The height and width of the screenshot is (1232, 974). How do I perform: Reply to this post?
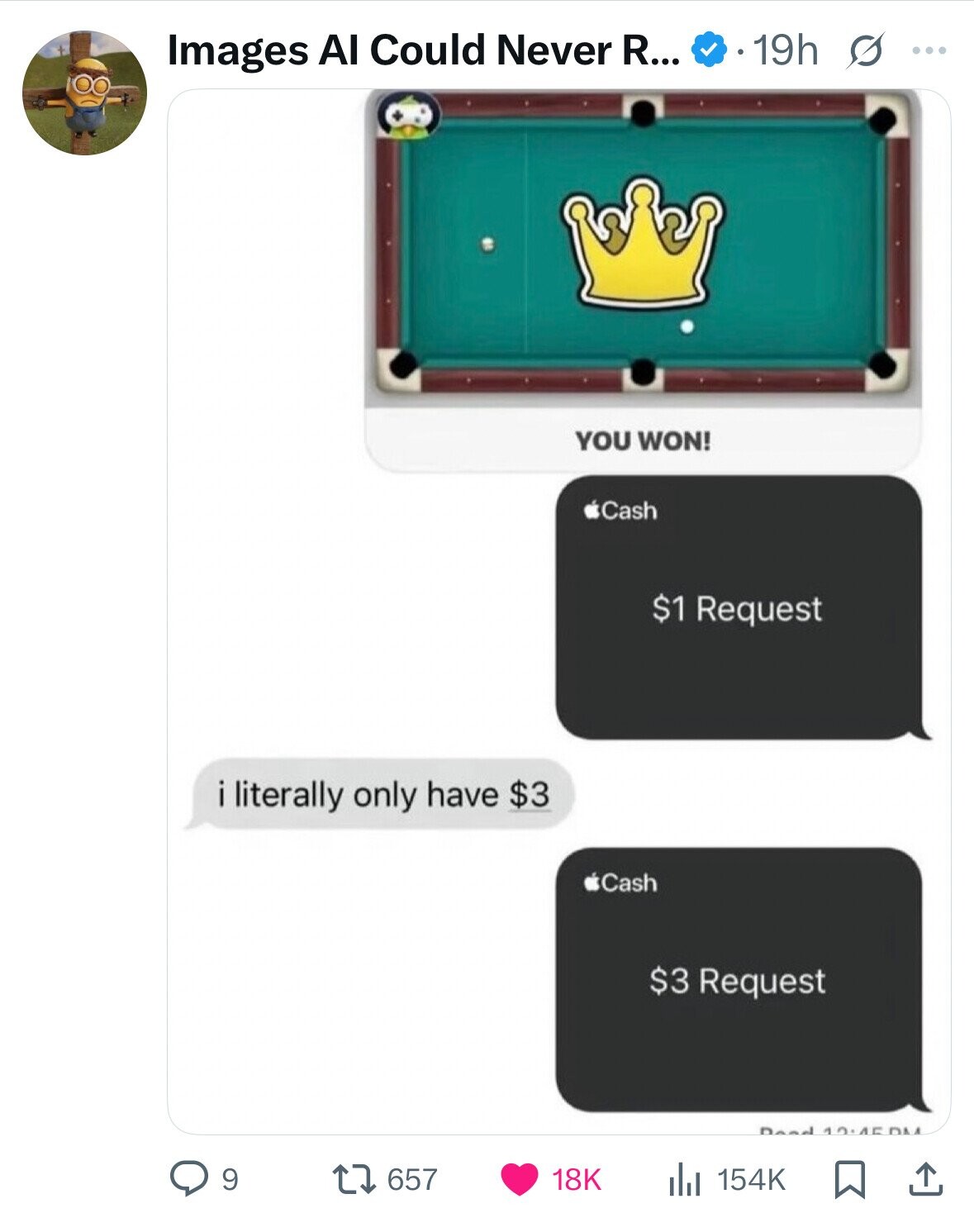pyautogui.click(x=189, y=1179)
